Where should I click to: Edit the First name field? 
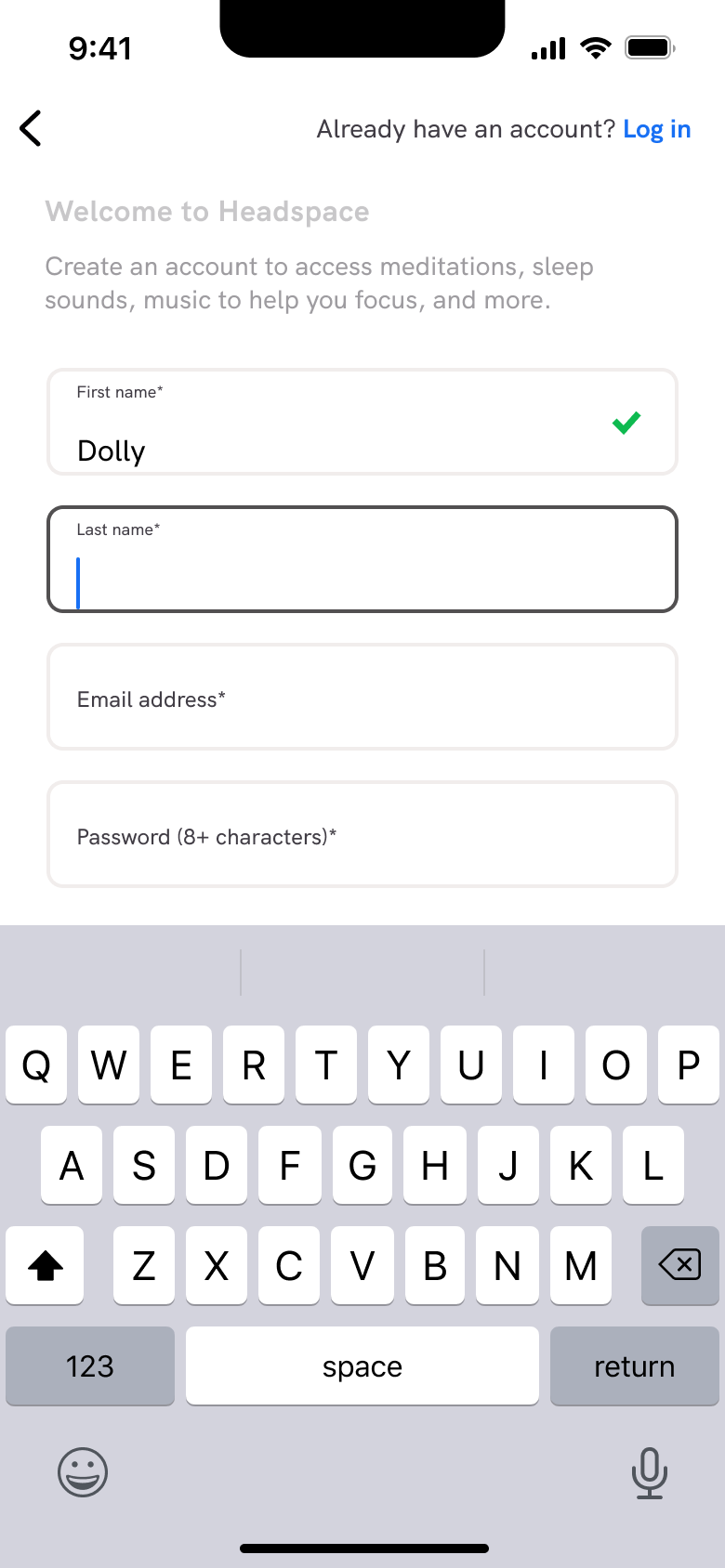click(362, 422)
